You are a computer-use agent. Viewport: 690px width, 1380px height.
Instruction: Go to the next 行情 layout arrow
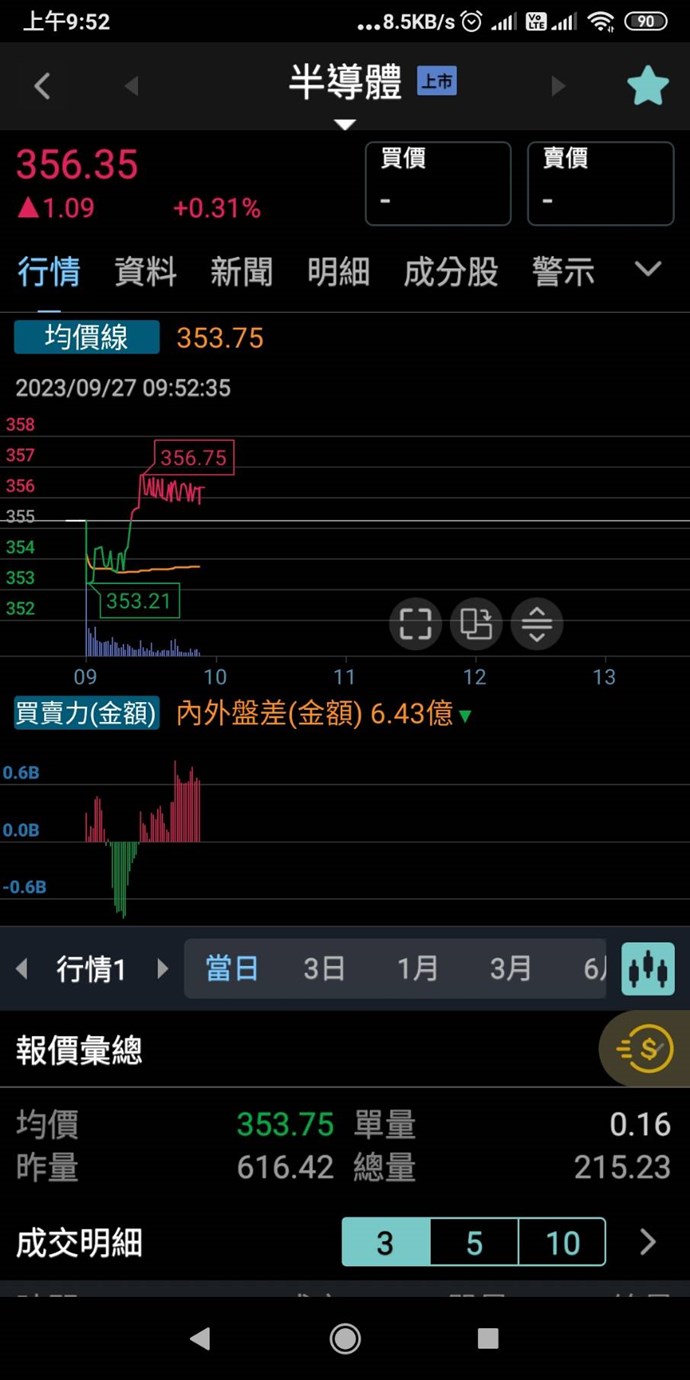coord(163,968)
